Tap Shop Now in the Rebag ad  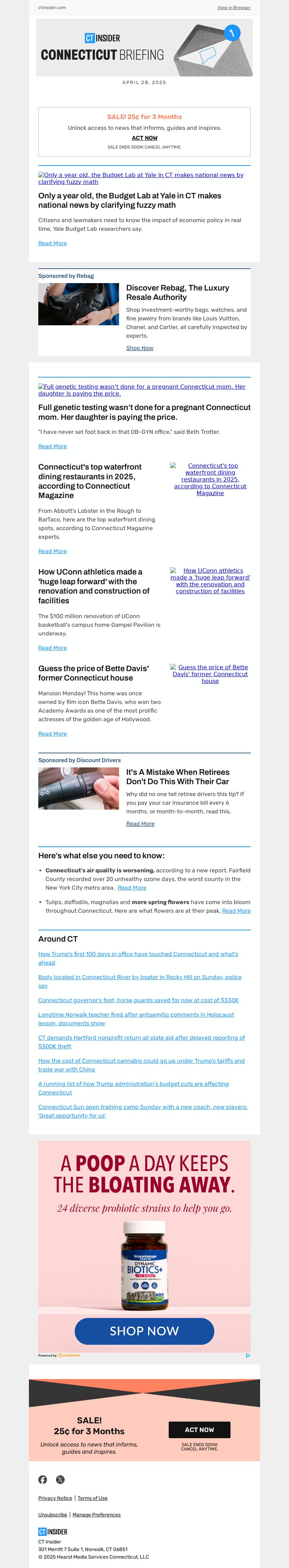click(139, 348)
